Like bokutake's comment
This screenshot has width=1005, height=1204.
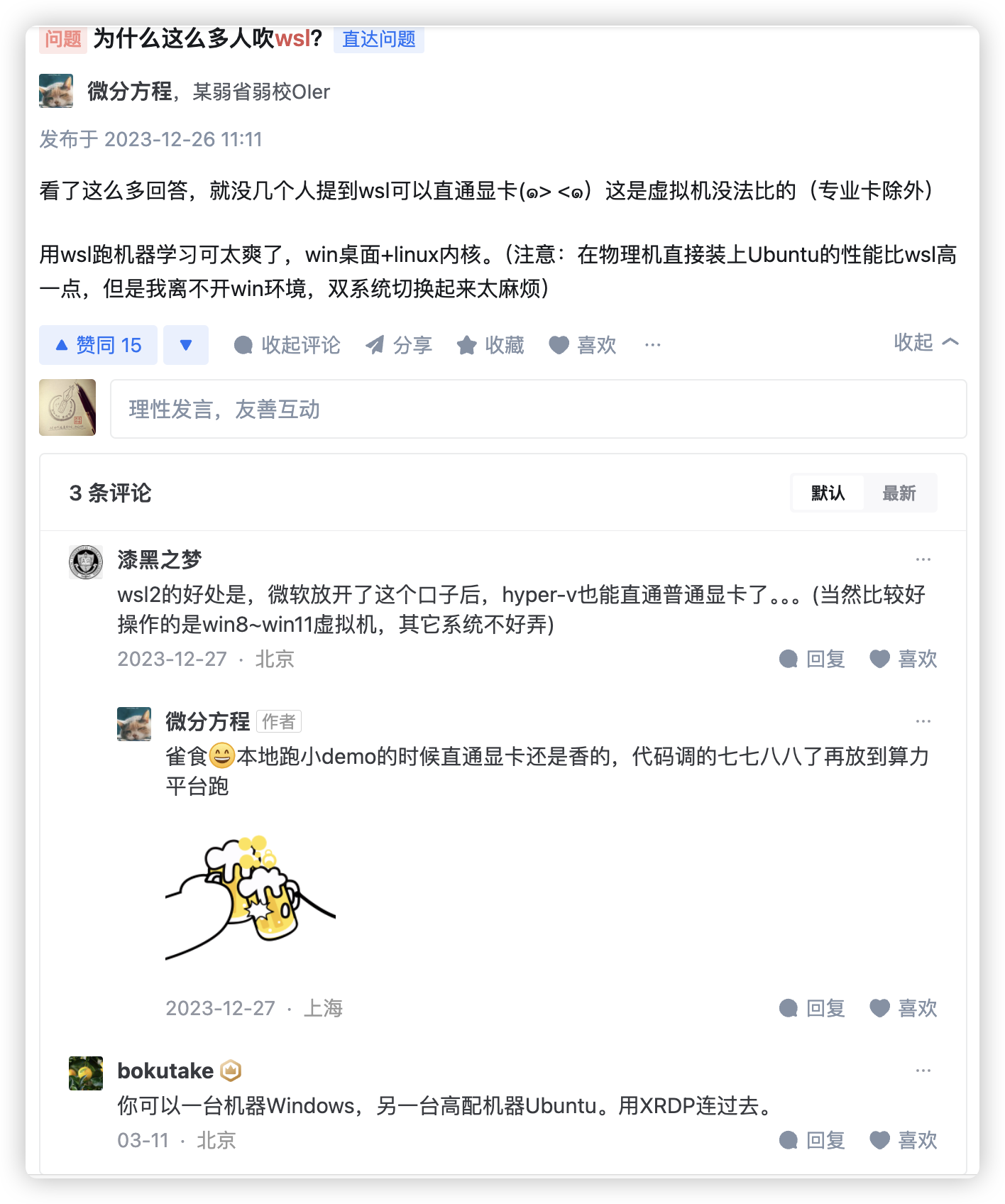coord(904,1140)
